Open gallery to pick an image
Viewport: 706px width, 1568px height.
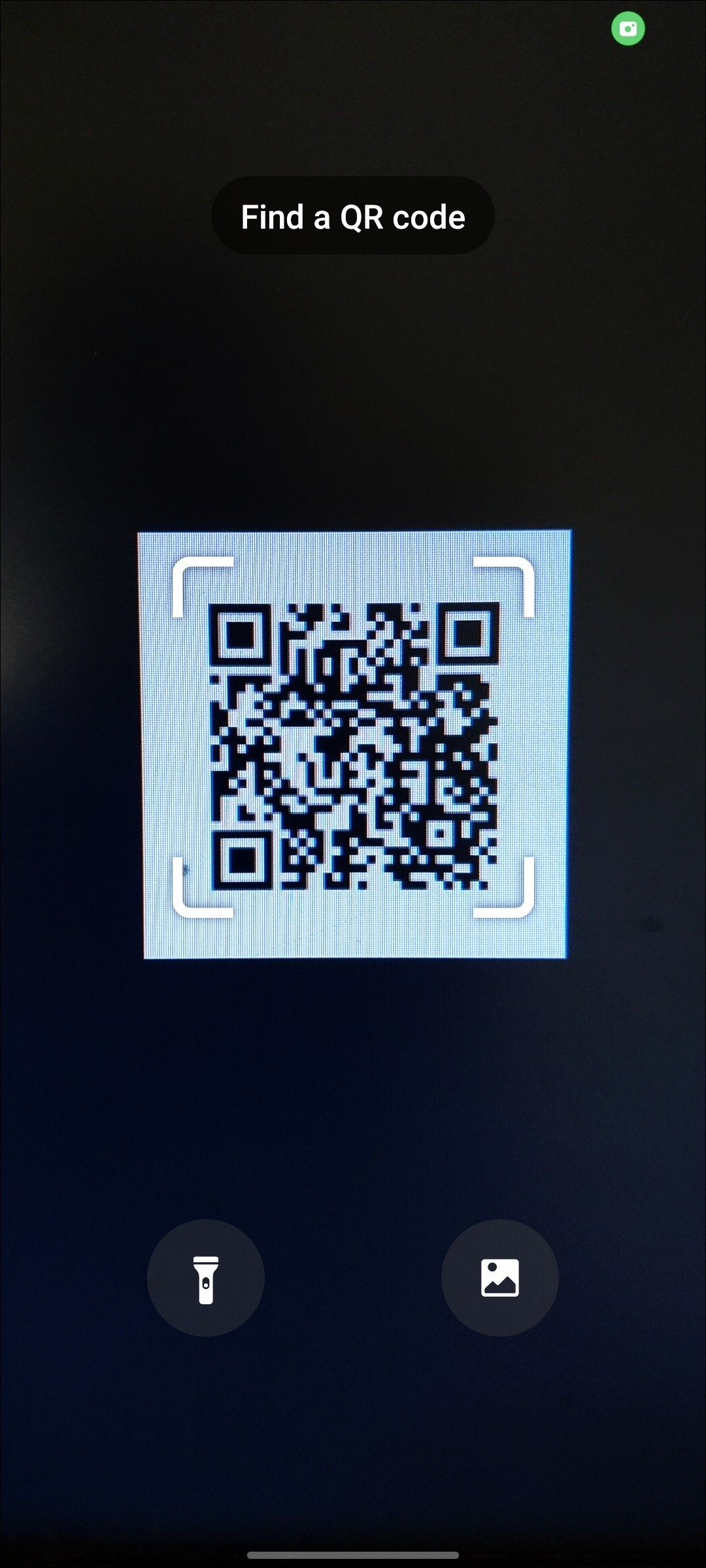pos(499,1278)
